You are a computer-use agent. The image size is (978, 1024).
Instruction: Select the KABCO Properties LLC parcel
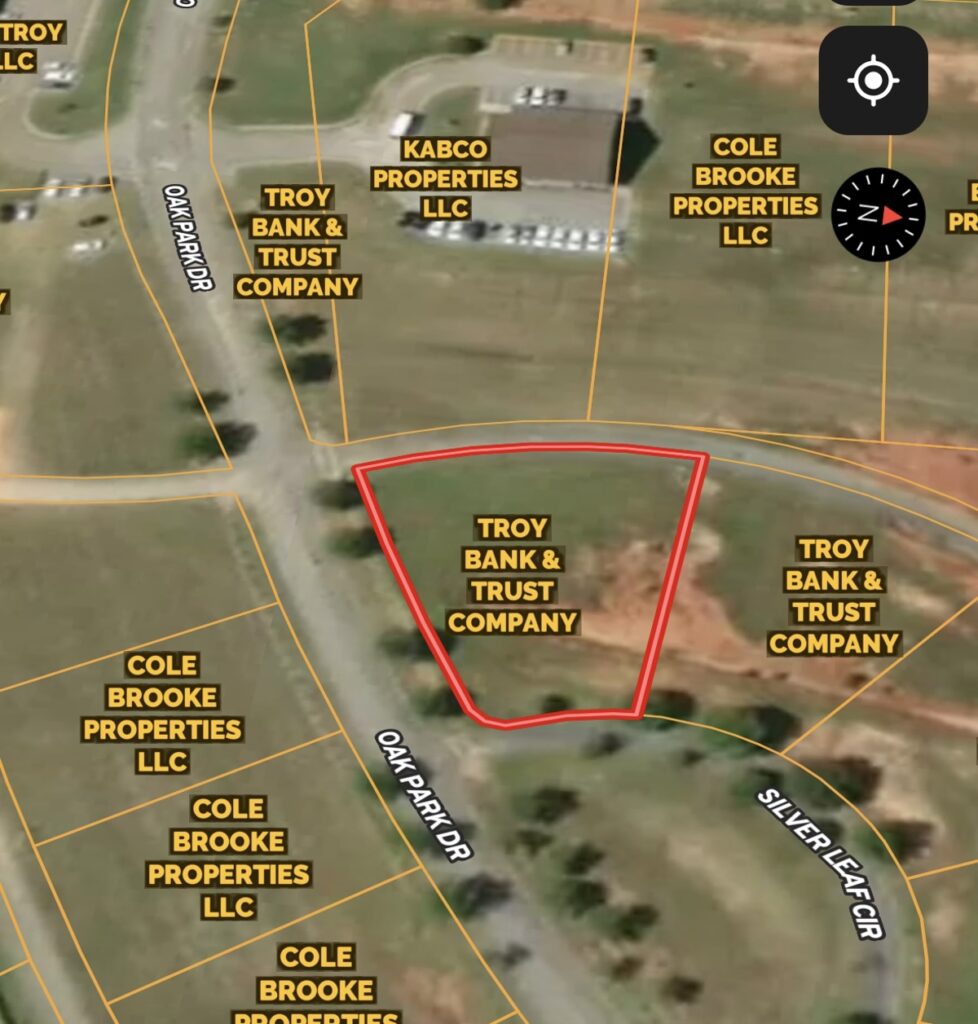446,179
